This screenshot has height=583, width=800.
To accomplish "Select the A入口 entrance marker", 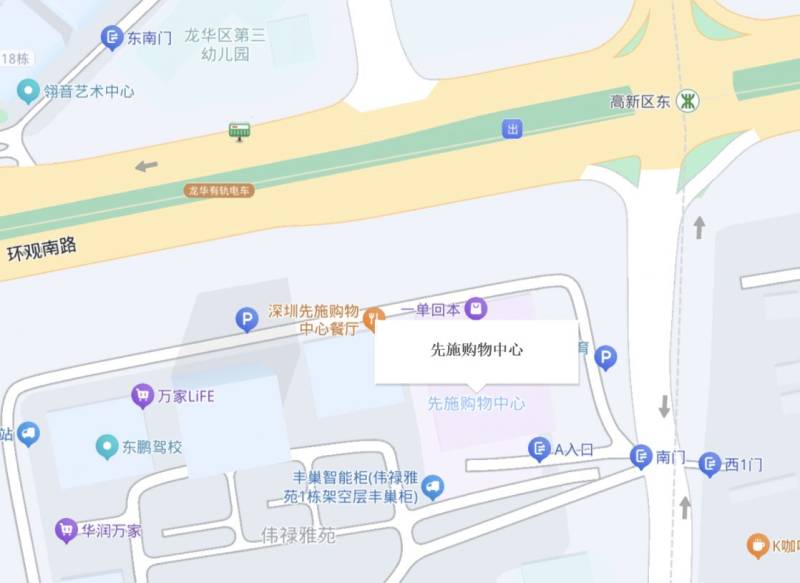I will (540, 450).
